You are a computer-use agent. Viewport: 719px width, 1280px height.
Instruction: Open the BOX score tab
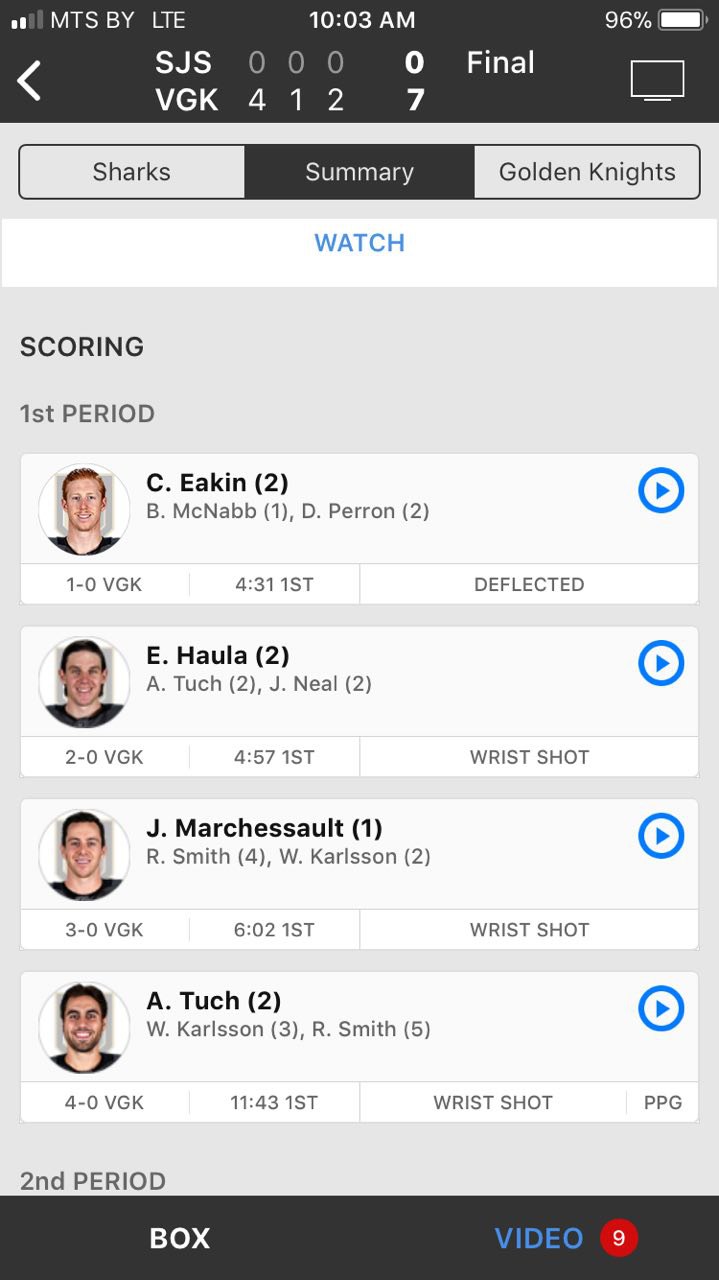coord(180,1238)
